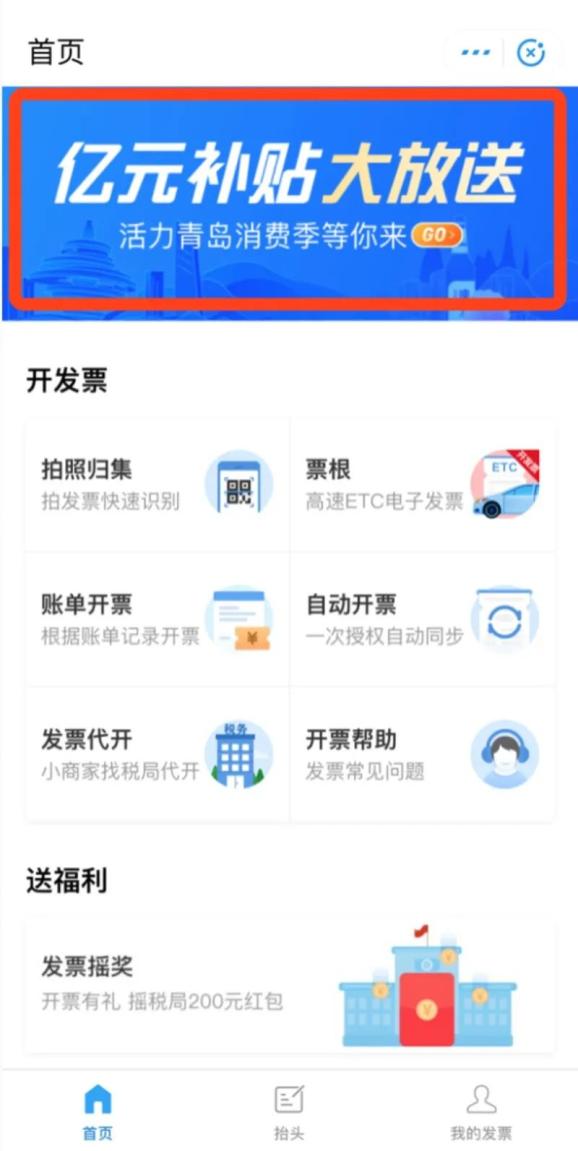Open 拍照归集 invoice scanning
The height and width of the screenshot is (1151, 578).
(x=157, y=484)
